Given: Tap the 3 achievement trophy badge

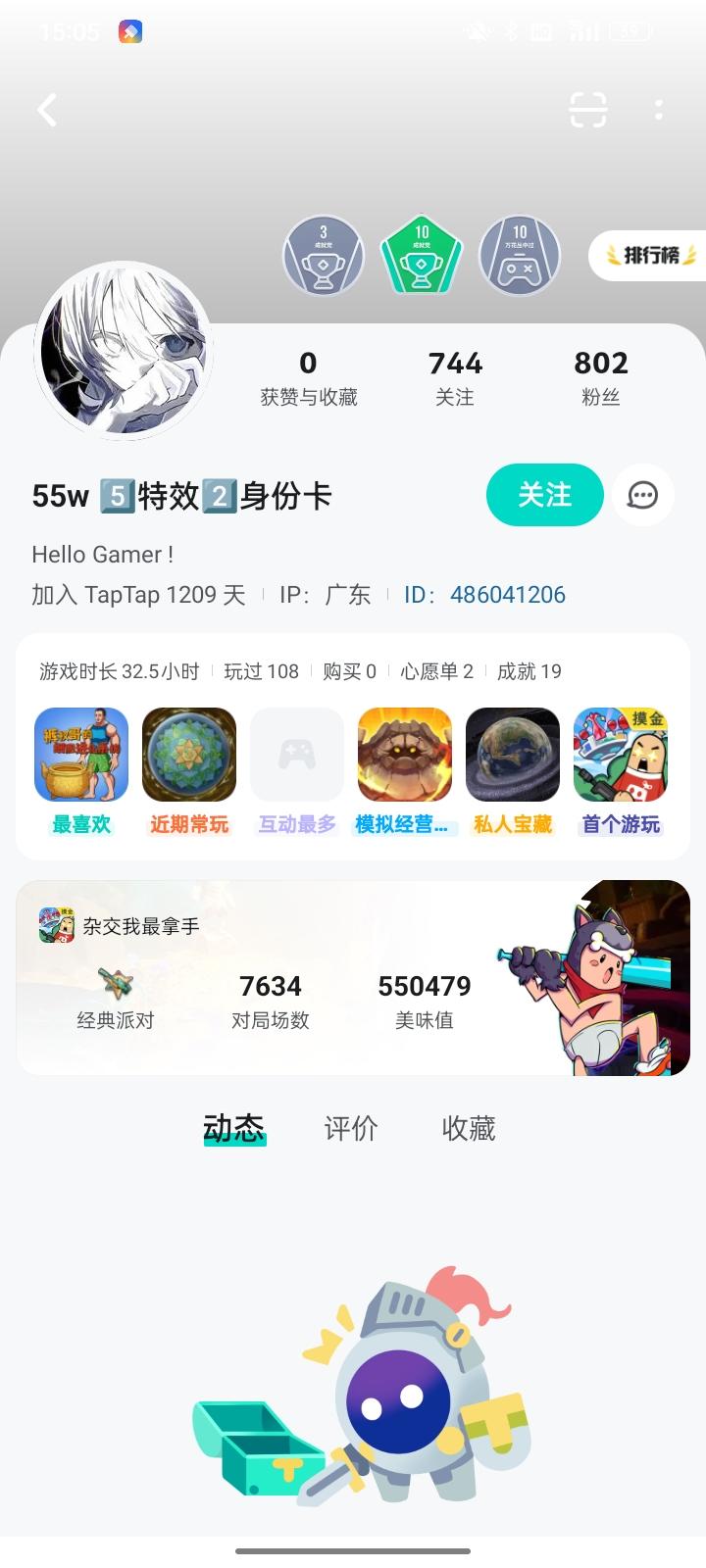Looking at the screenshot, I should [x=323, y=256].
